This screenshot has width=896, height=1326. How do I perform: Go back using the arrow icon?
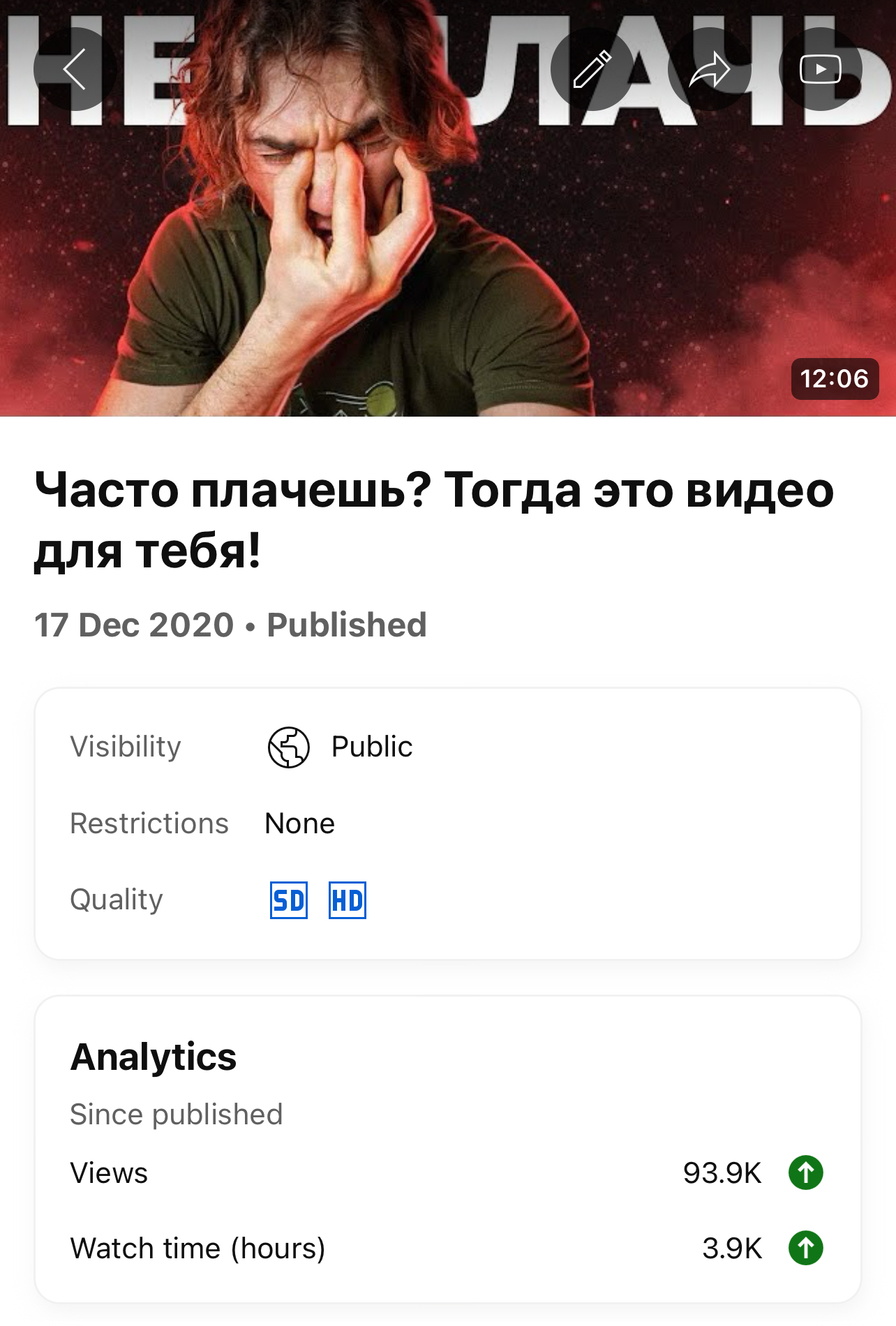[75, 69]
